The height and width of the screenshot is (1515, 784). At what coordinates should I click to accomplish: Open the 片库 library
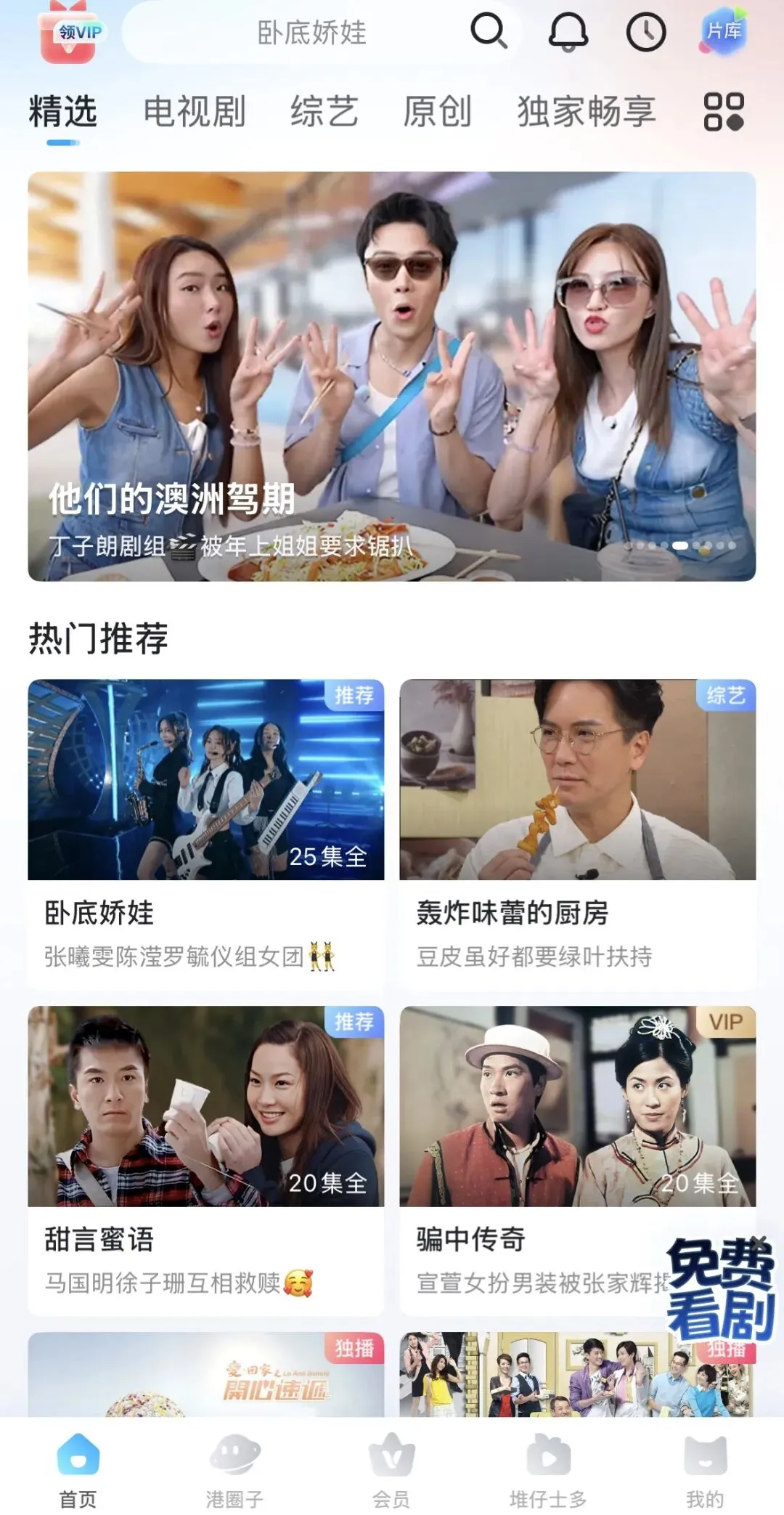pyautogui.click(x=723, y=32)
